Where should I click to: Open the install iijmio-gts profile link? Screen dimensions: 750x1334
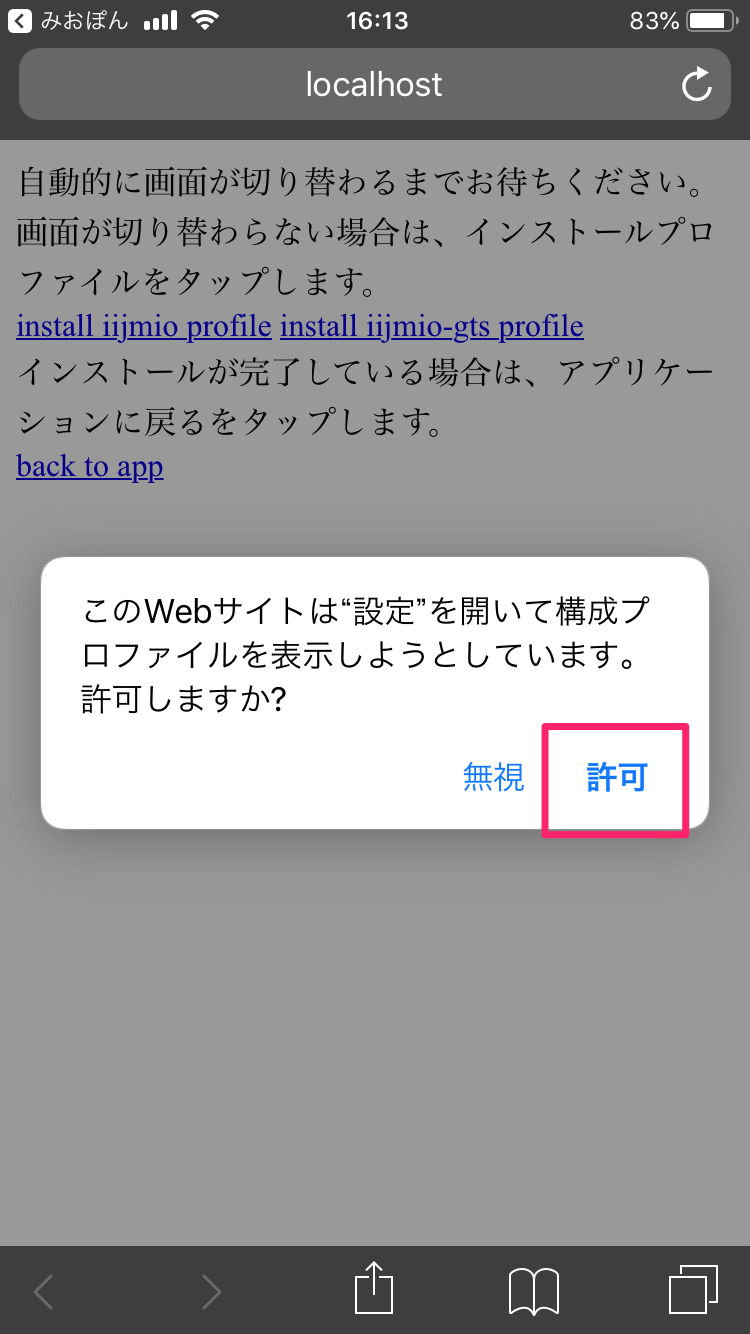(432, 326)
